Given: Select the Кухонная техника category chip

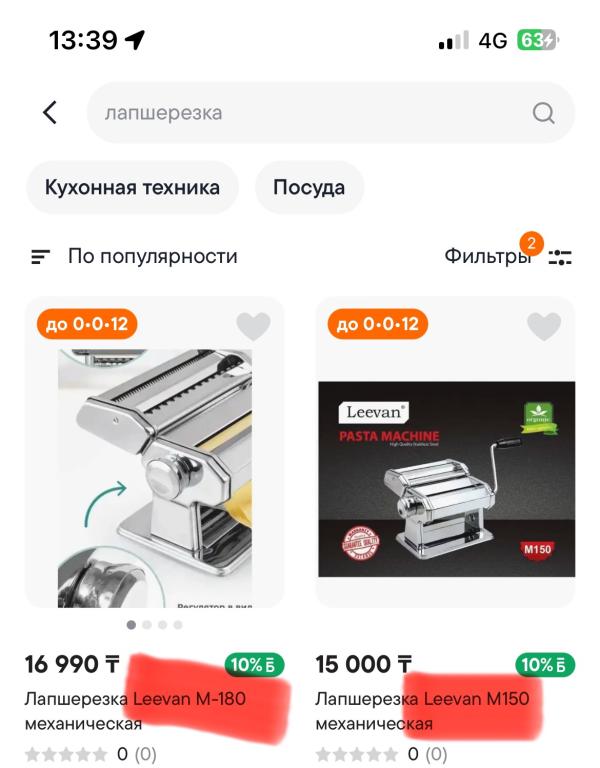Looking at the screenshot, I should [132, 187].
